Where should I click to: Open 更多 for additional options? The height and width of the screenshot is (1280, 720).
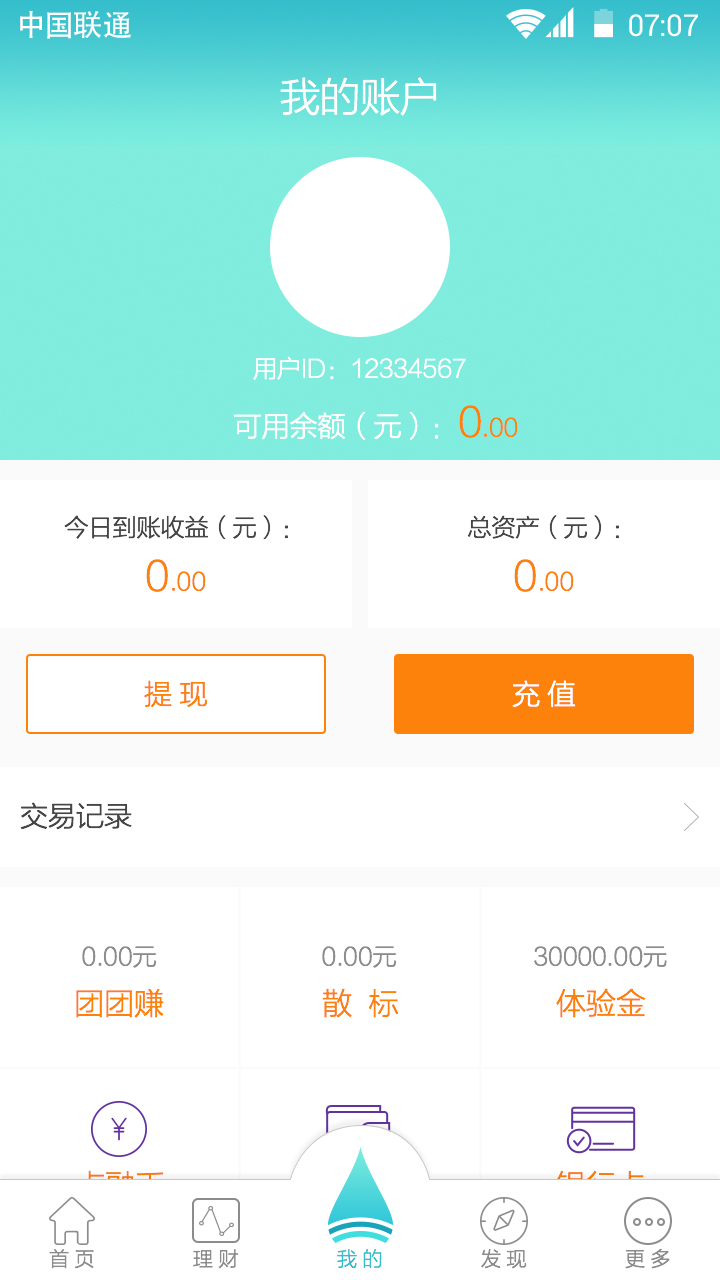pos(647,1235)
